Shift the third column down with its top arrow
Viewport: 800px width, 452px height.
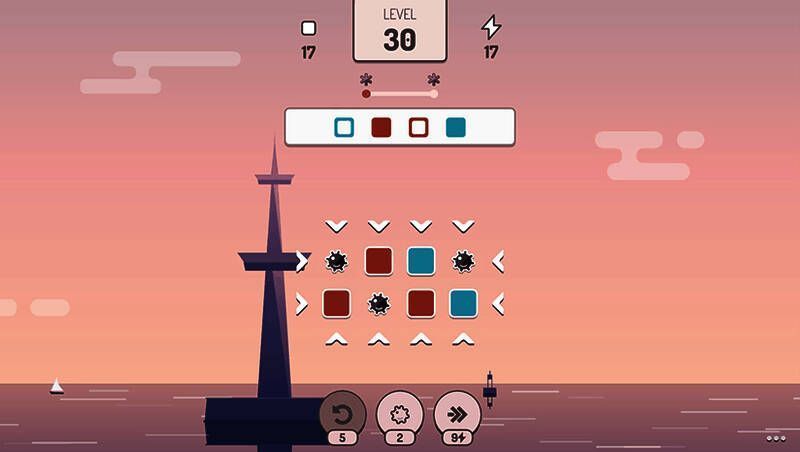[x=421, y=226]
